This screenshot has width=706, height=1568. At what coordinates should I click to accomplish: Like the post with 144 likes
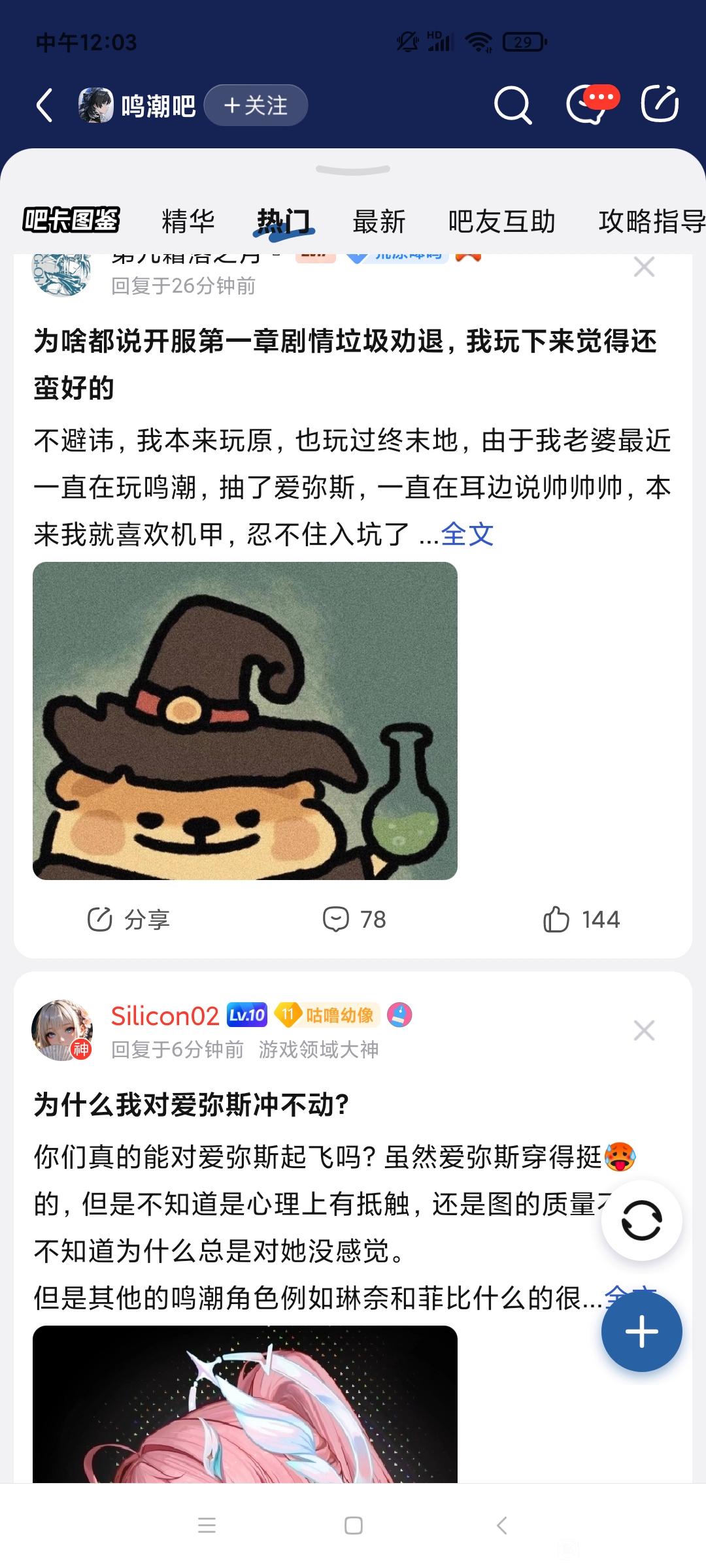click(581, 919)
